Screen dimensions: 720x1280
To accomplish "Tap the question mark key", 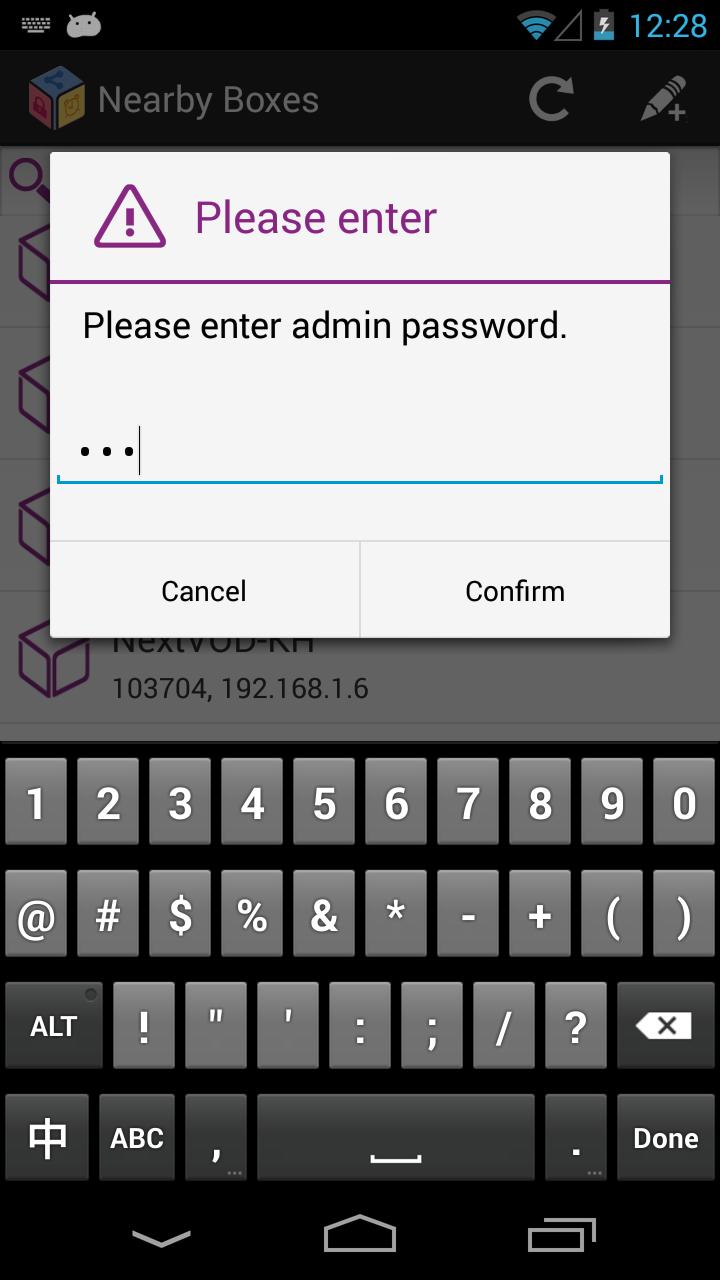I will point(576,1026).
